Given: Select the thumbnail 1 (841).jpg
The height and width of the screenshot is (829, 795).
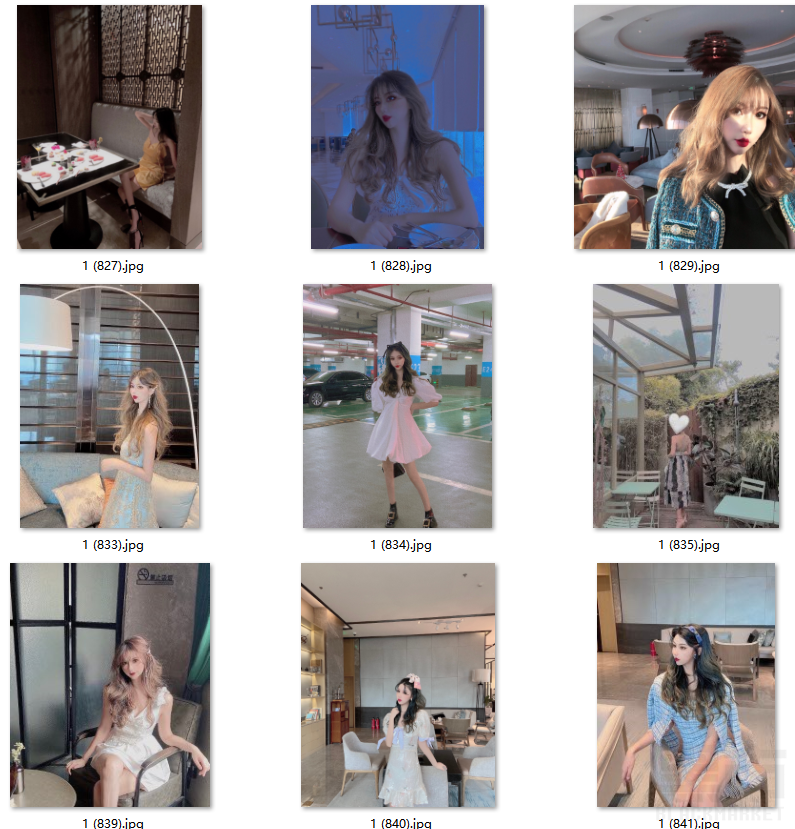Looking at the screenshot, I should click(x=685, y=685).
